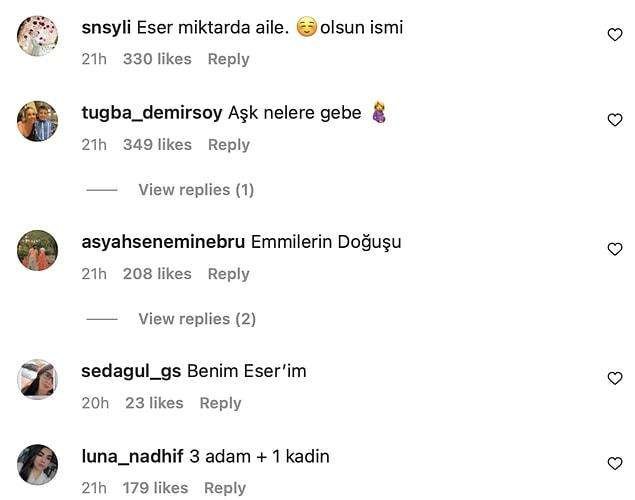Expand View replies (1) under tugba_demirsoy
This screenshot has width=635, height=500.
click(x=196, y=190)
